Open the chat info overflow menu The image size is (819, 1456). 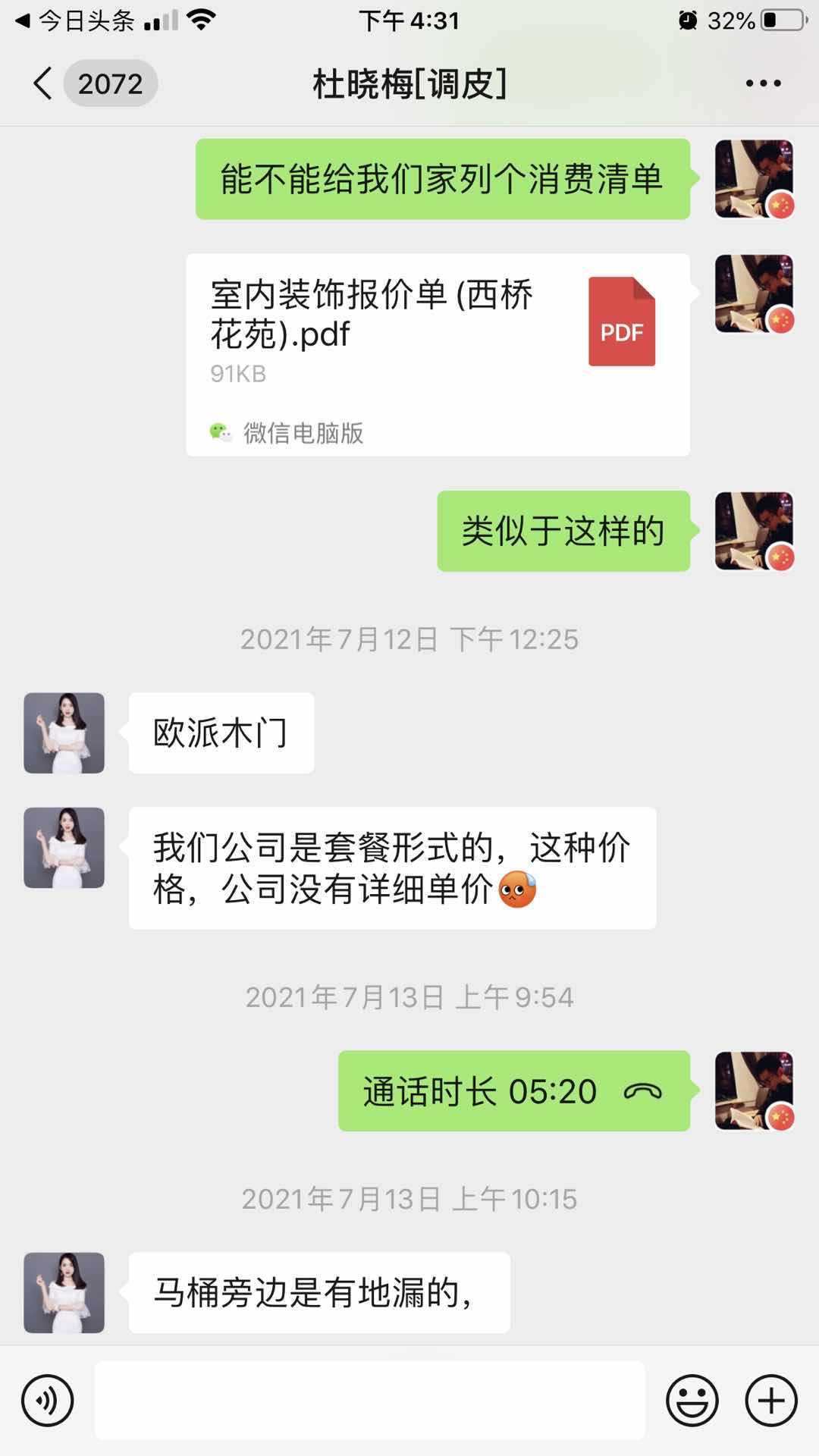click(x=763, y=83)
